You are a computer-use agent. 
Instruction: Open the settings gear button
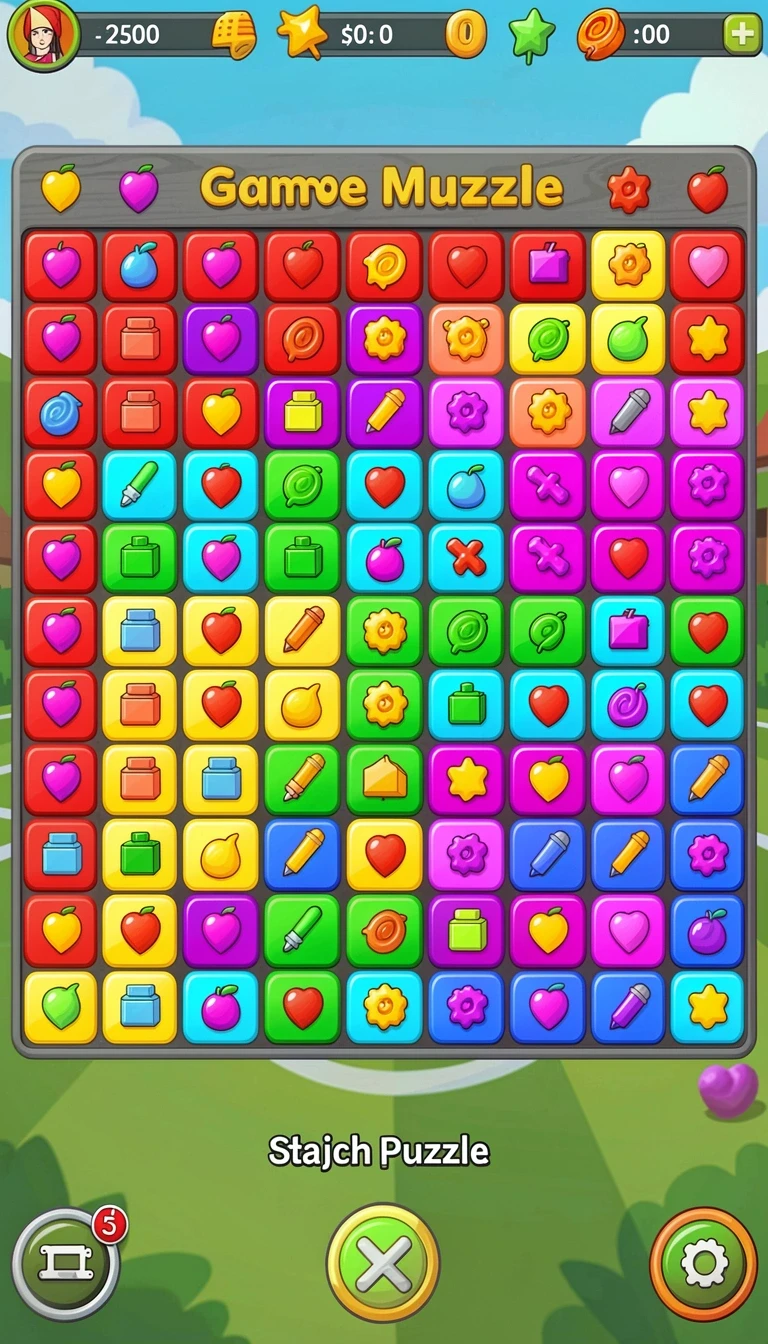(x=704, y=1264)
